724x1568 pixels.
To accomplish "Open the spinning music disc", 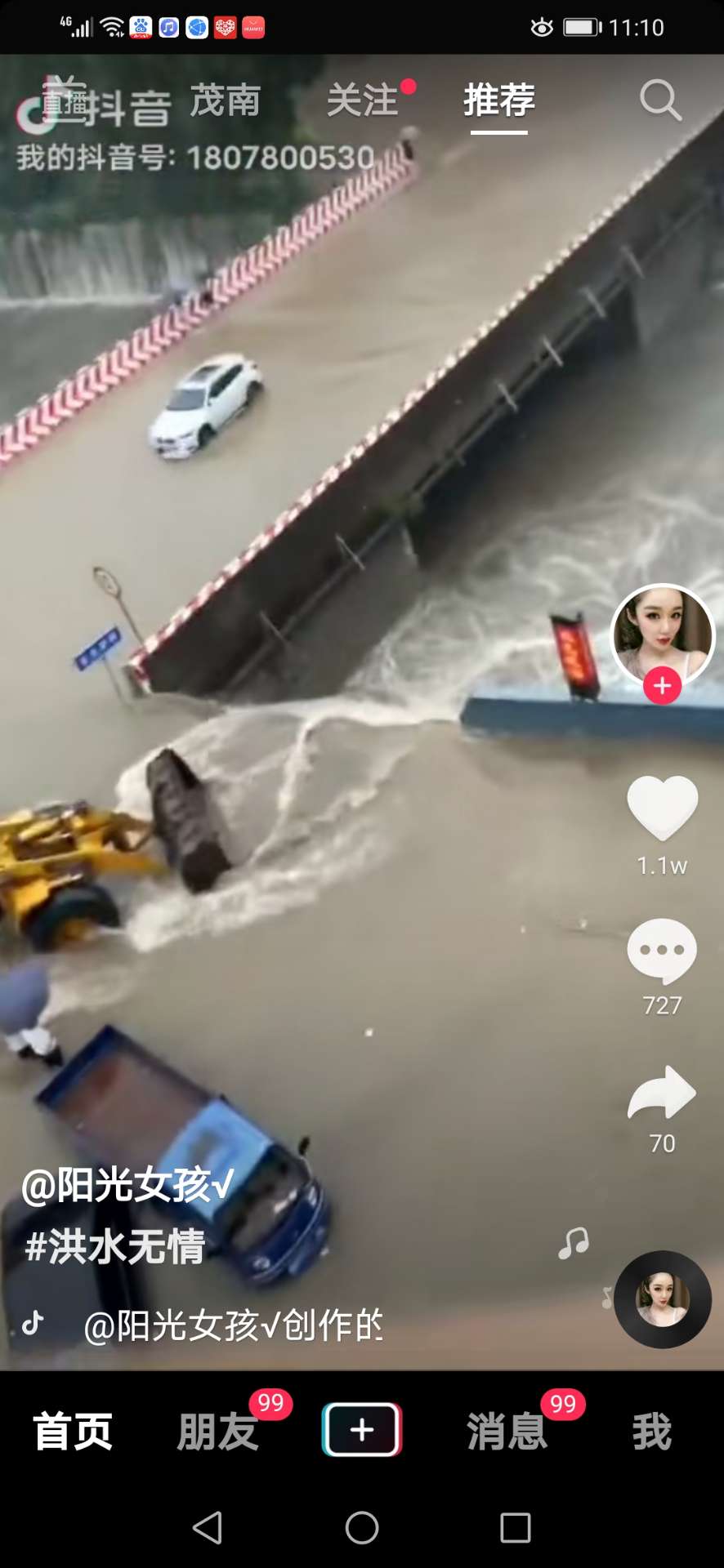I will (663, 1299).
